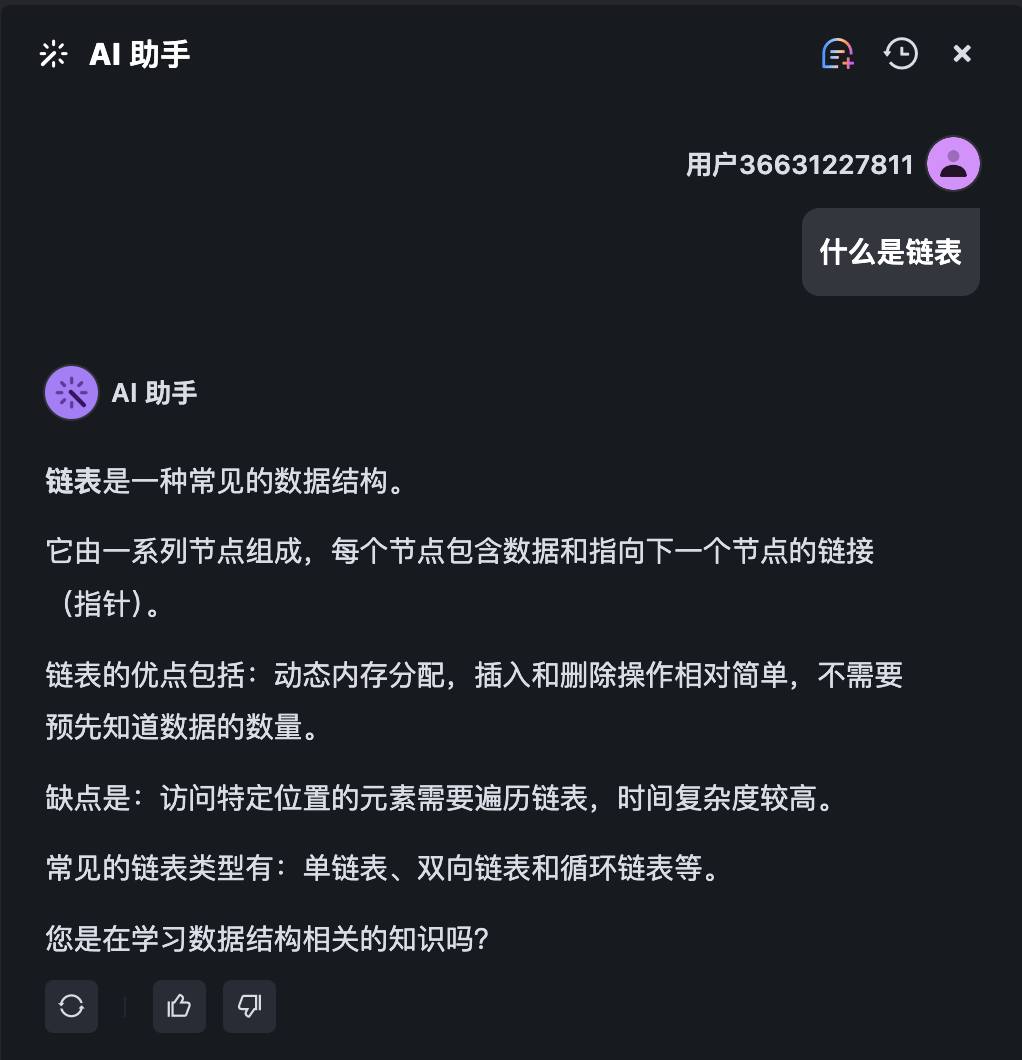This screenshot has height=1060, width=1022.
Task: Close the AI 助手 panel
Action: click(962, 53)
